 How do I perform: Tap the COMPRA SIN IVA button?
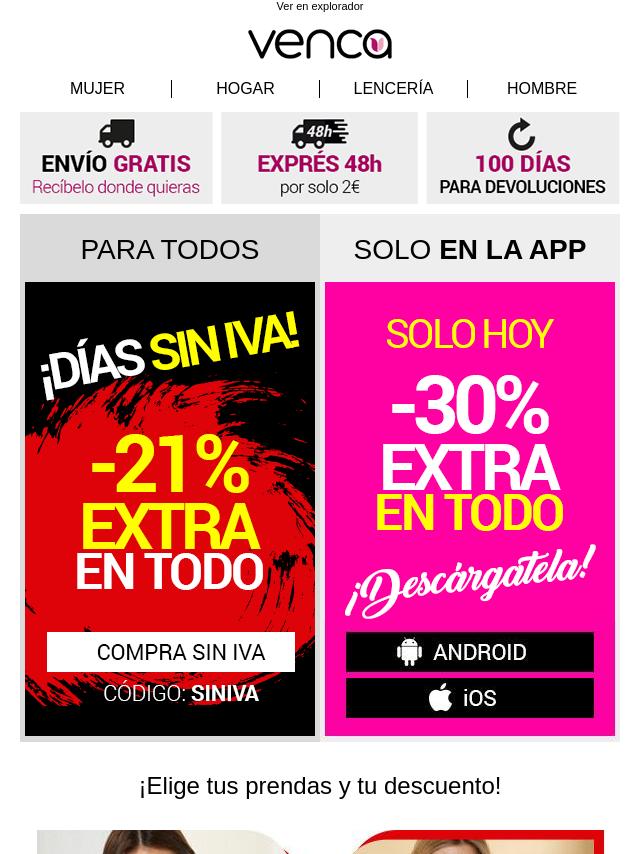[x=171, y=652]
